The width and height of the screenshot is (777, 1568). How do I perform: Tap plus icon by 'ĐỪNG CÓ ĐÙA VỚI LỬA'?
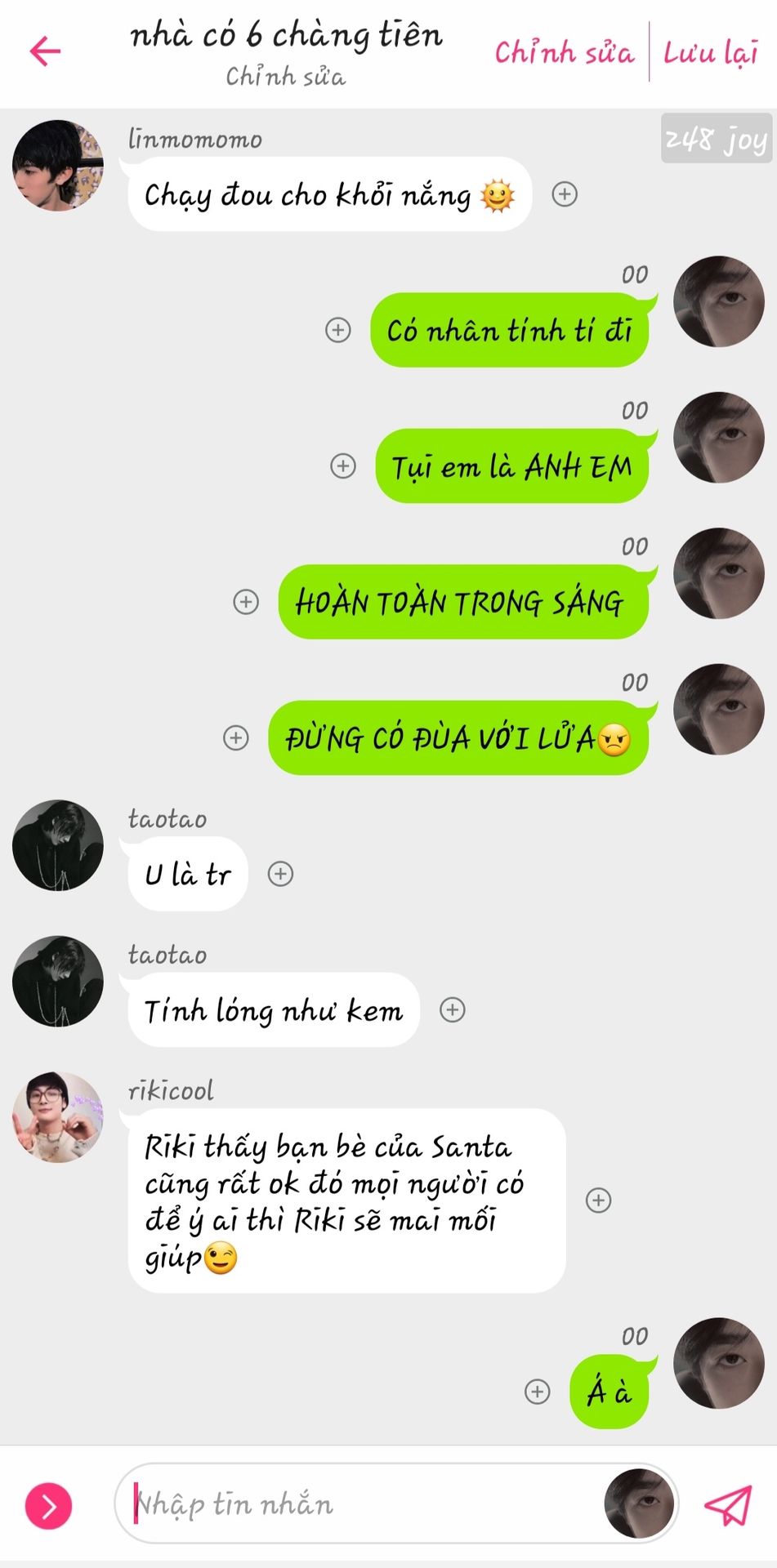coord(236,738)
